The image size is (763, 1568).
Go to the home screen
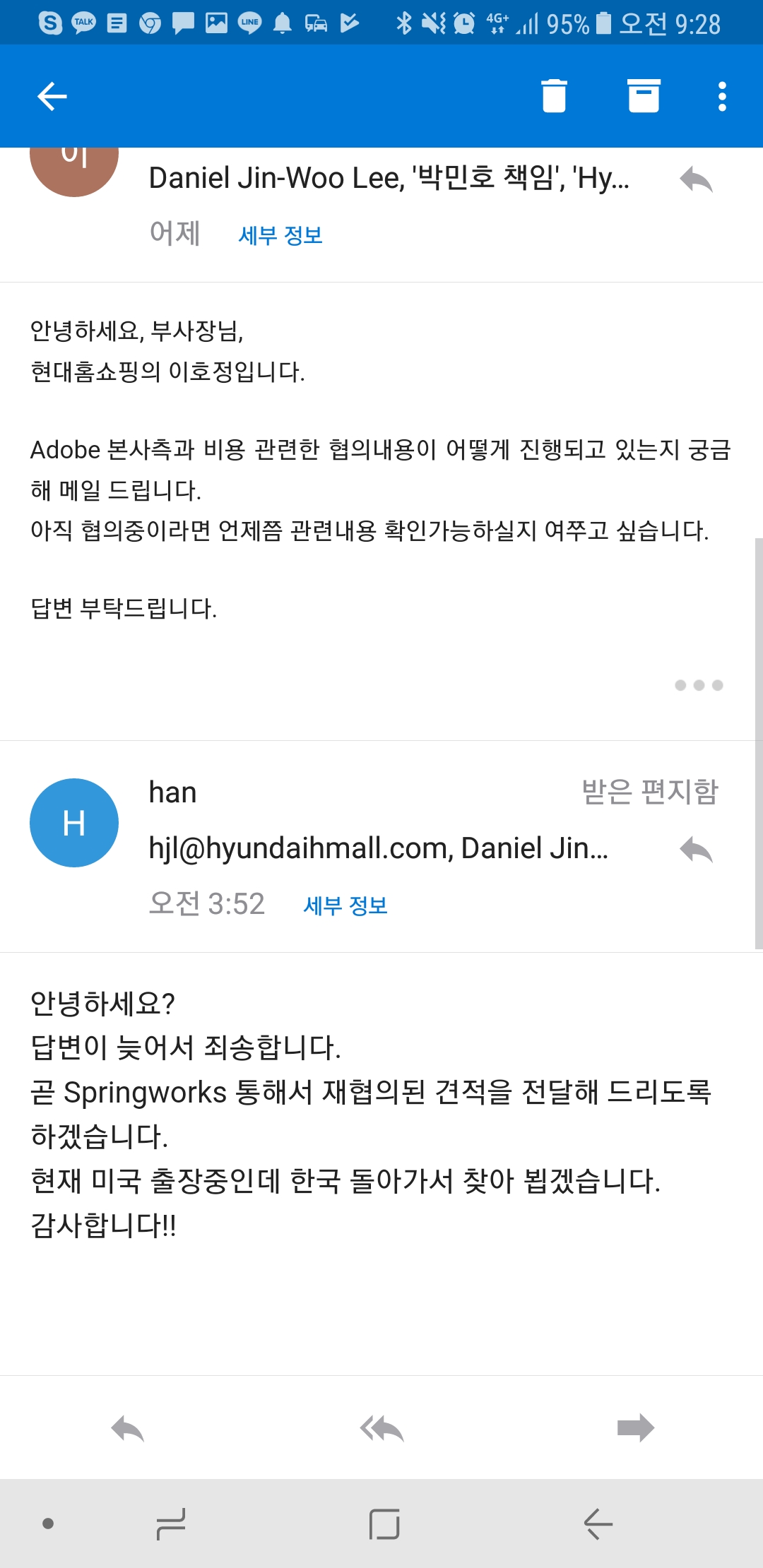384,1524
